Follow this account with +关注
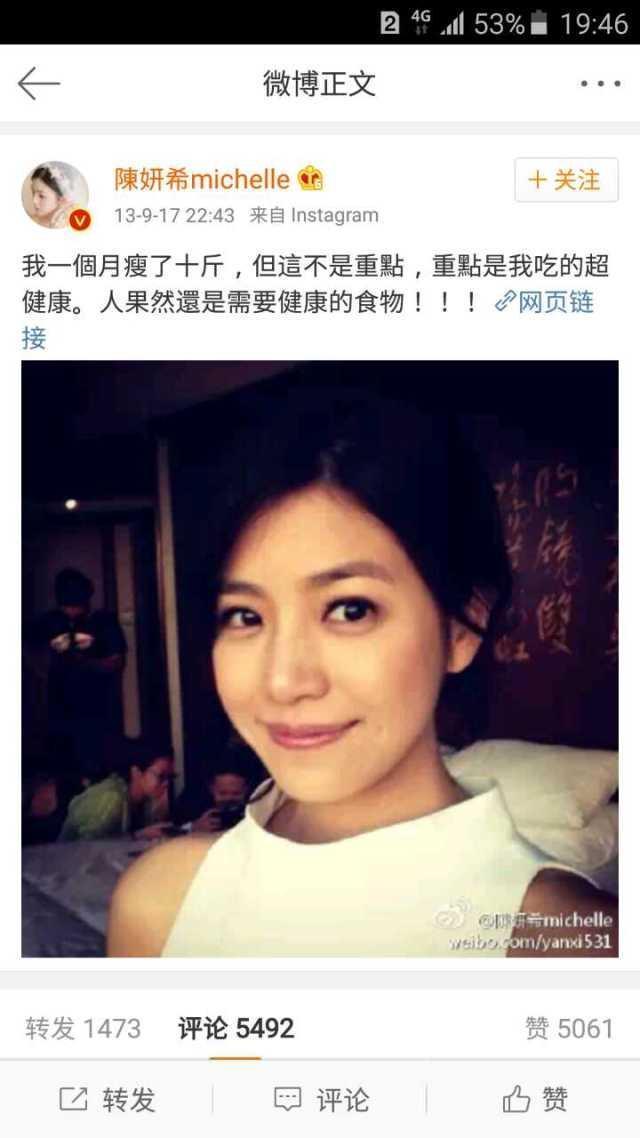The height and width of the screenshot is (1138, 640). pos(566,180)
